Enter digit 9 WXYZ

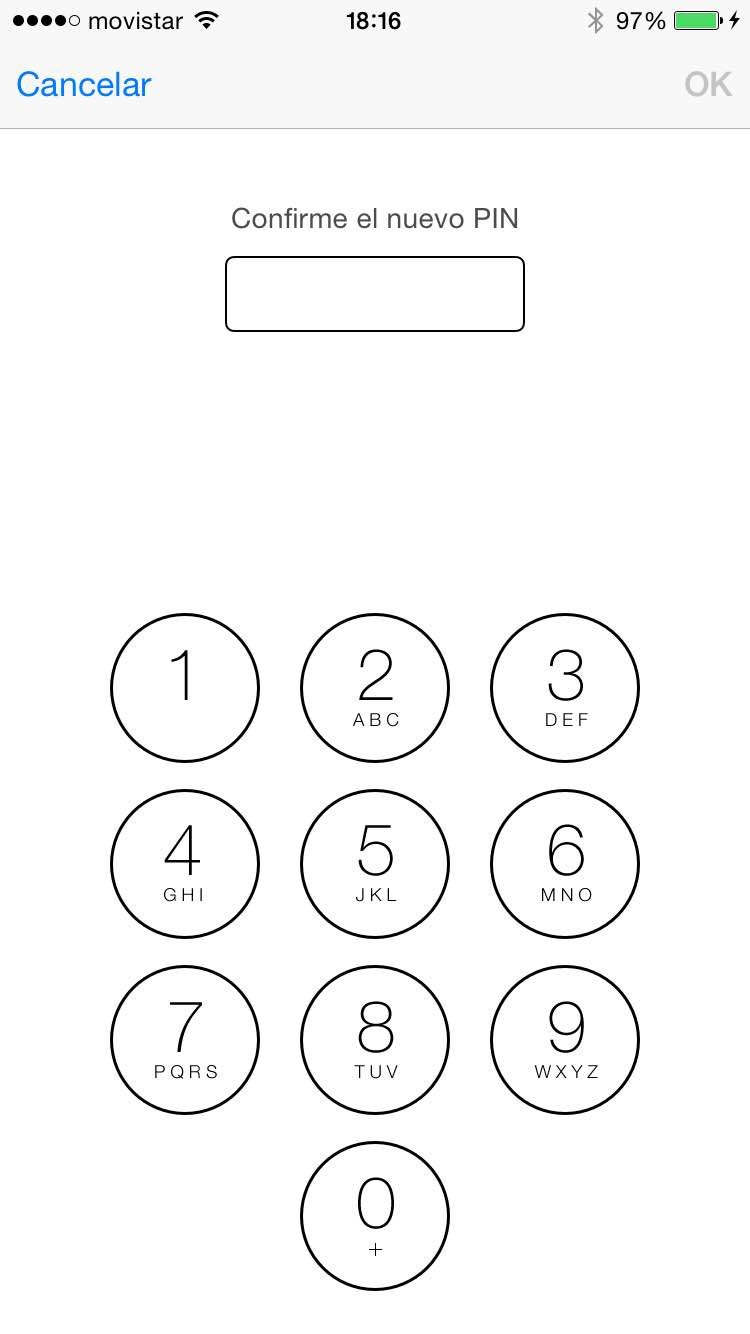pos(565,1040)
